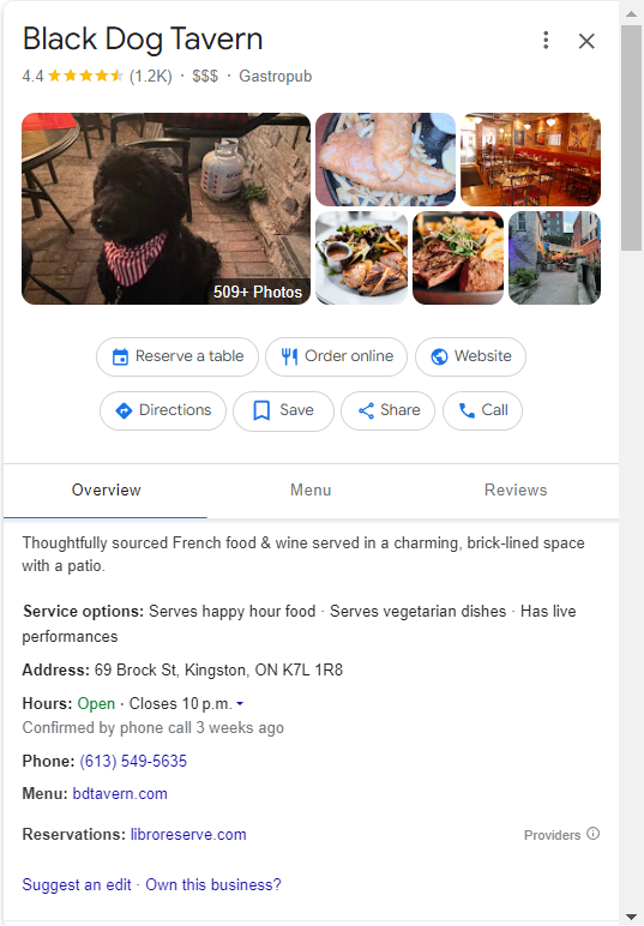This screenshot has height=926, width=644.
Task: Save this place
Action: (283, 410)
